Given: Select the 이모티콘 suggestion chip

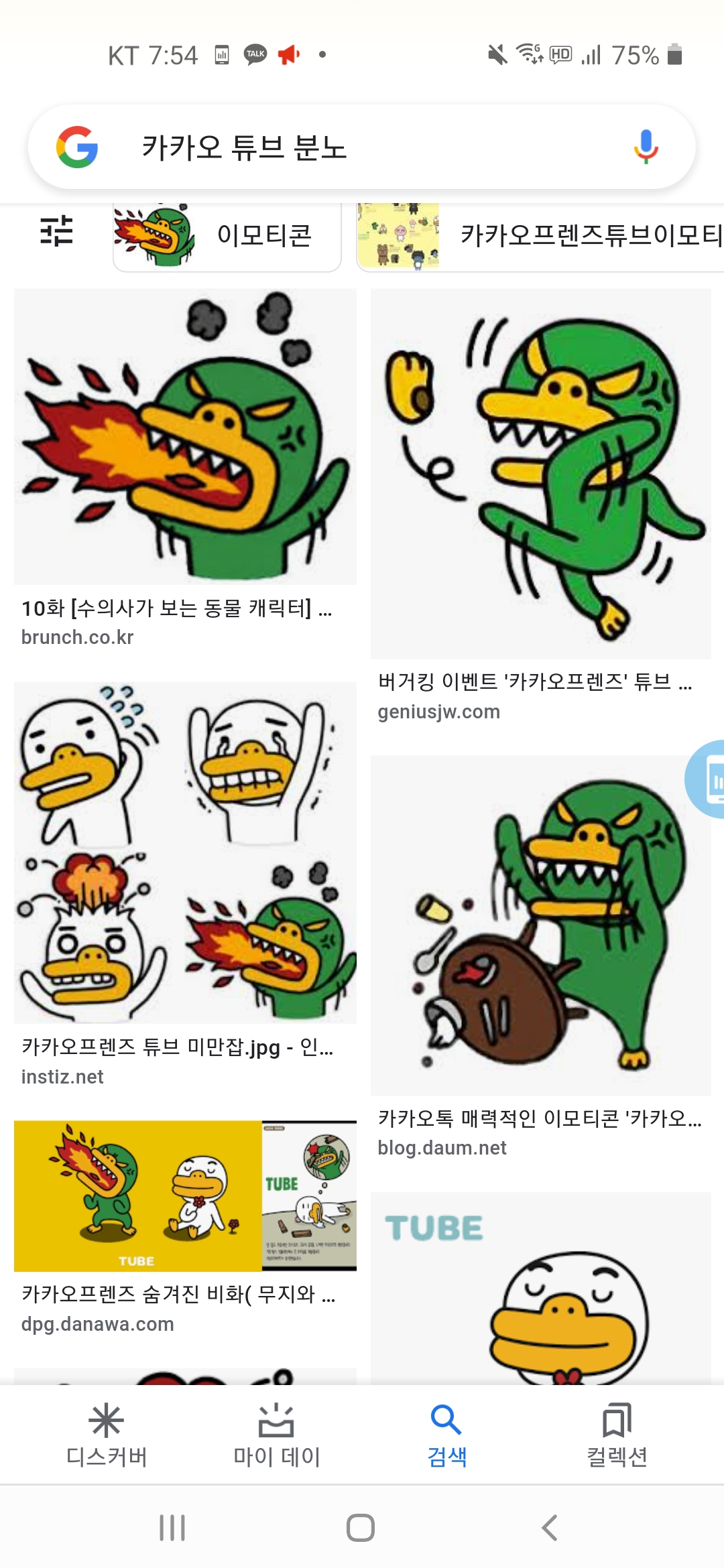Looking at the screenshot, I should pos(228,237).
